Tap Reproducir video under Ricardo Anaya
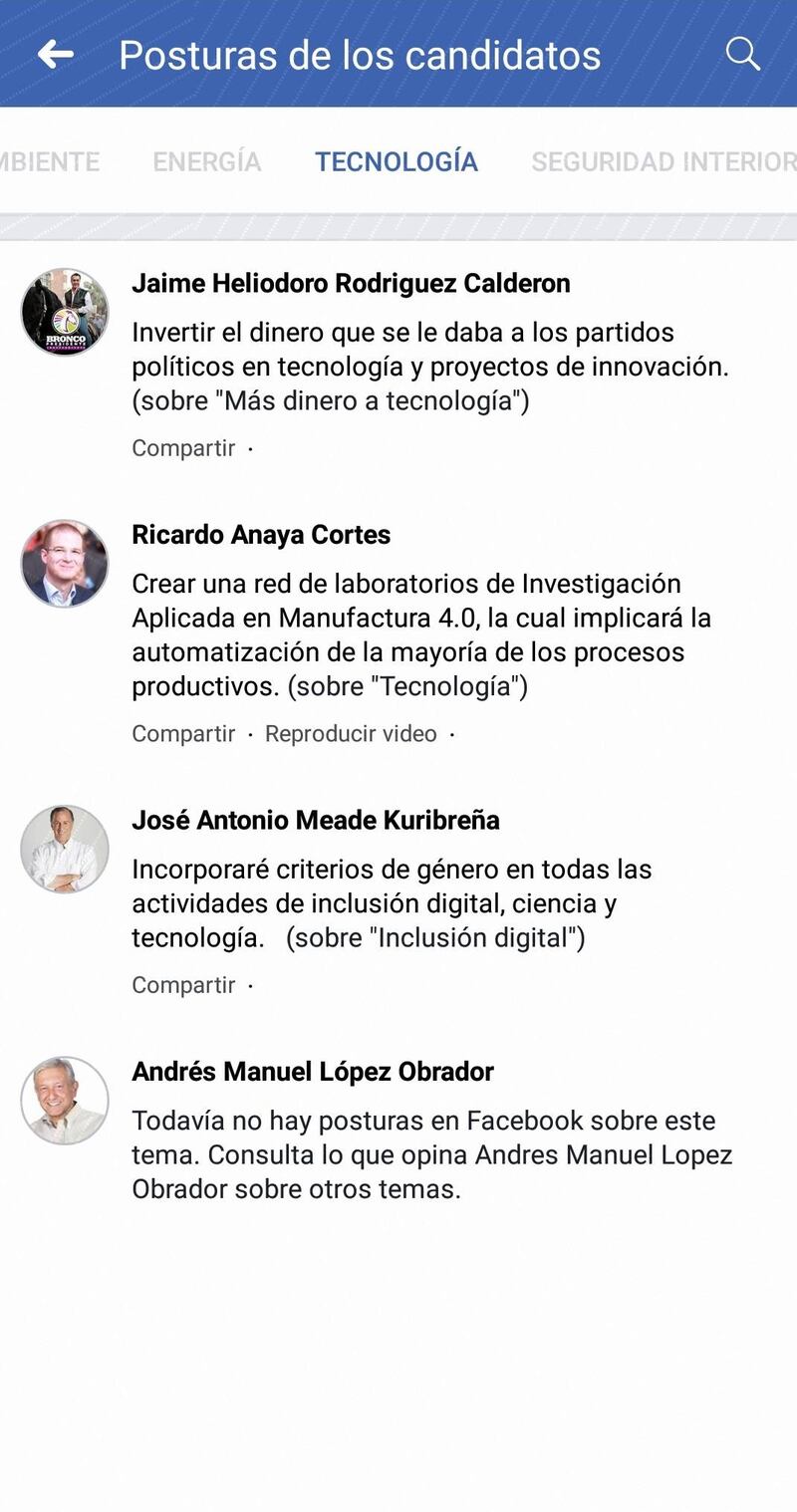Viewport: 797px width, 1512px height. 351,734
